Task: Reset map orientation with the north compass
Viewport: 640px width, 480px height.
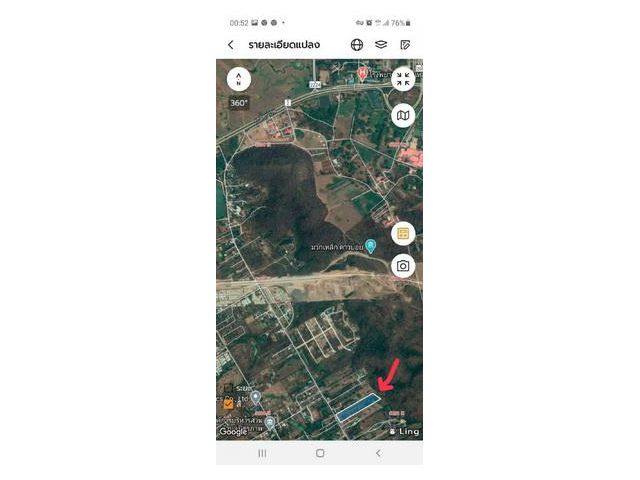Action: click(238, 78)
